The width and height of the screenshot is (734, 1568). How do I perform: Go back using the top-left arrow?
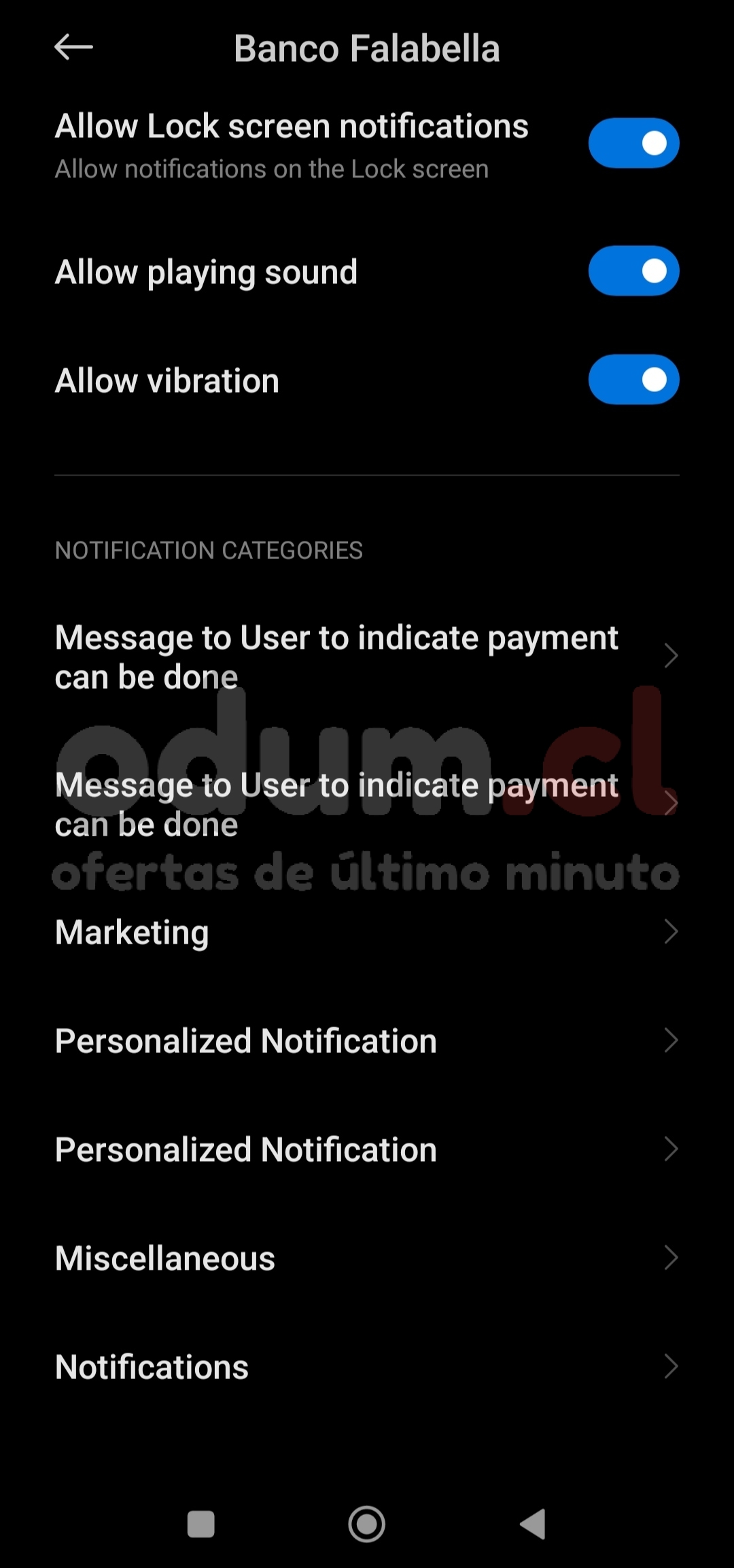pos(73,48)
